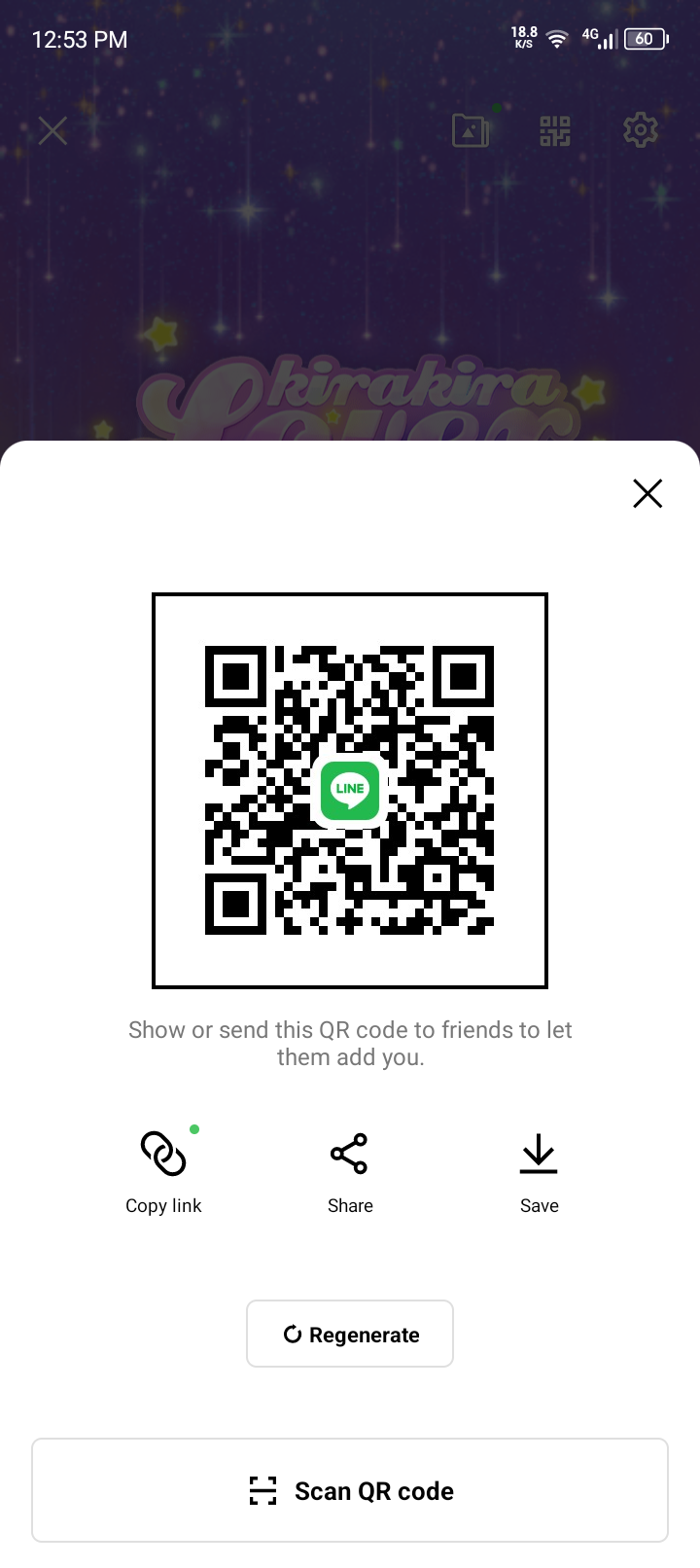The image size is (700, 1568).
Task: Close the QR code sheet
Action: click(647, 493)
